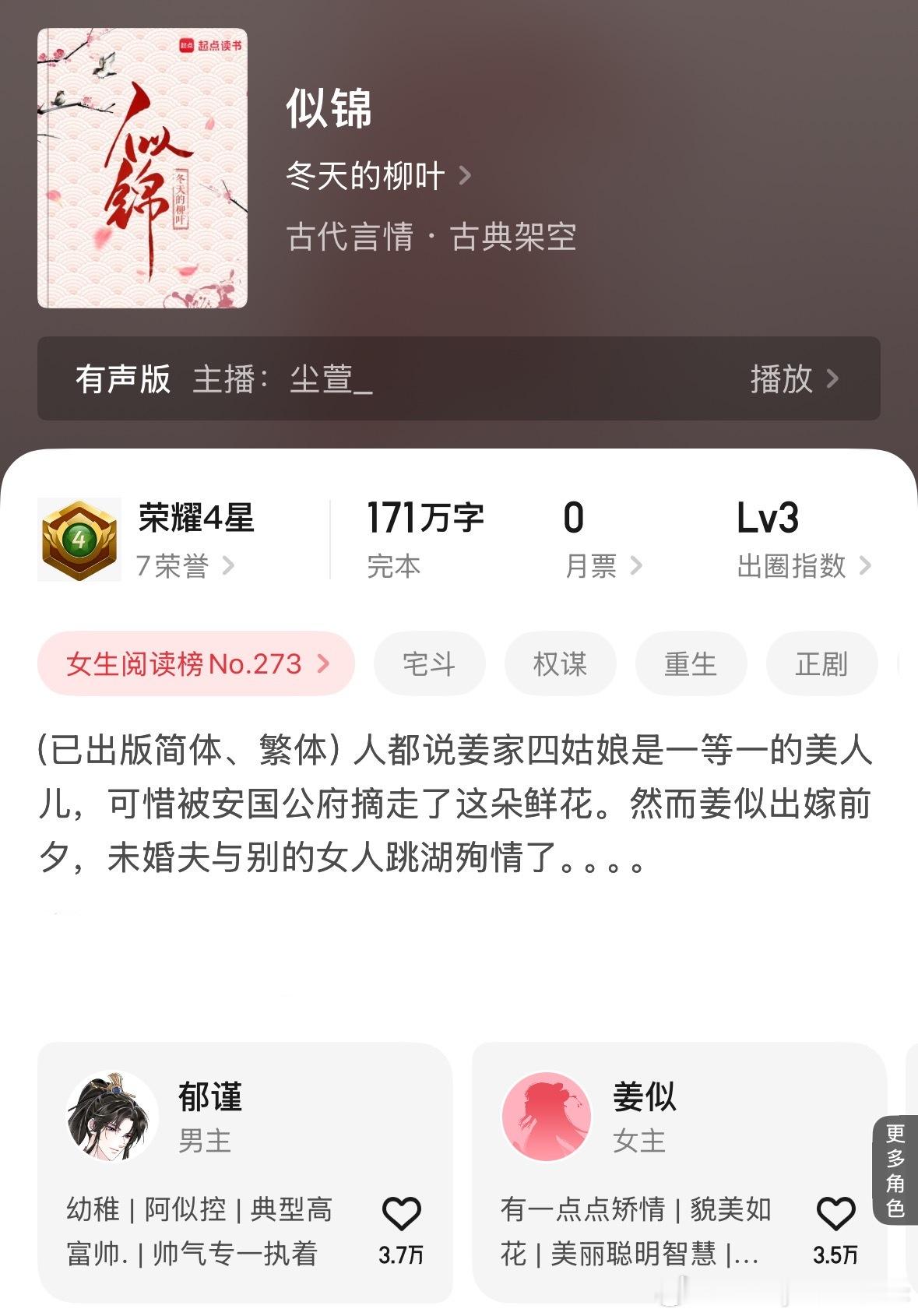The width and height of the screenshot is (918, 1316).
Task: Toggle the 宅斗 tag filter
Action: pos(429,663)
